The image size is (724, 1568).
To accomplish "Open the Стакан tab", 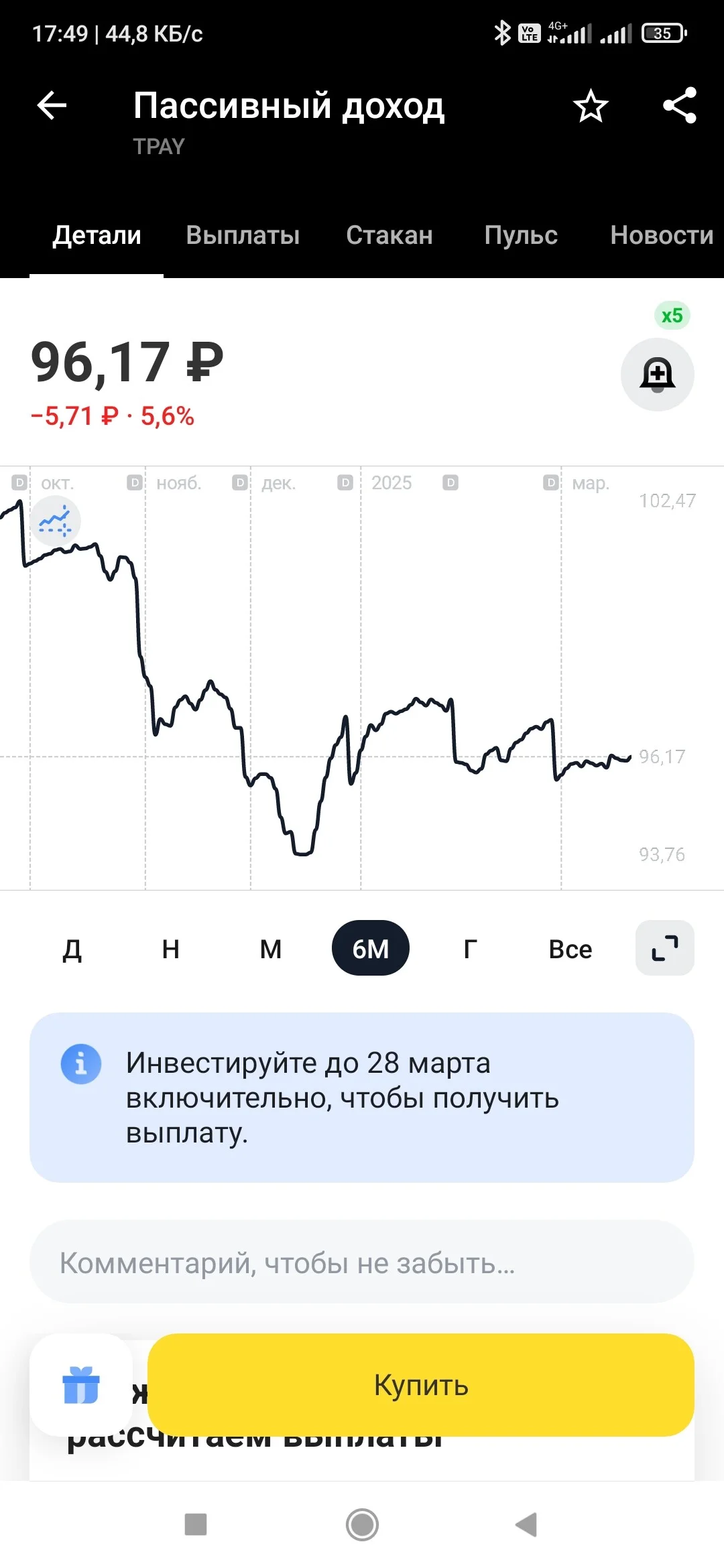I will point(389,235).
